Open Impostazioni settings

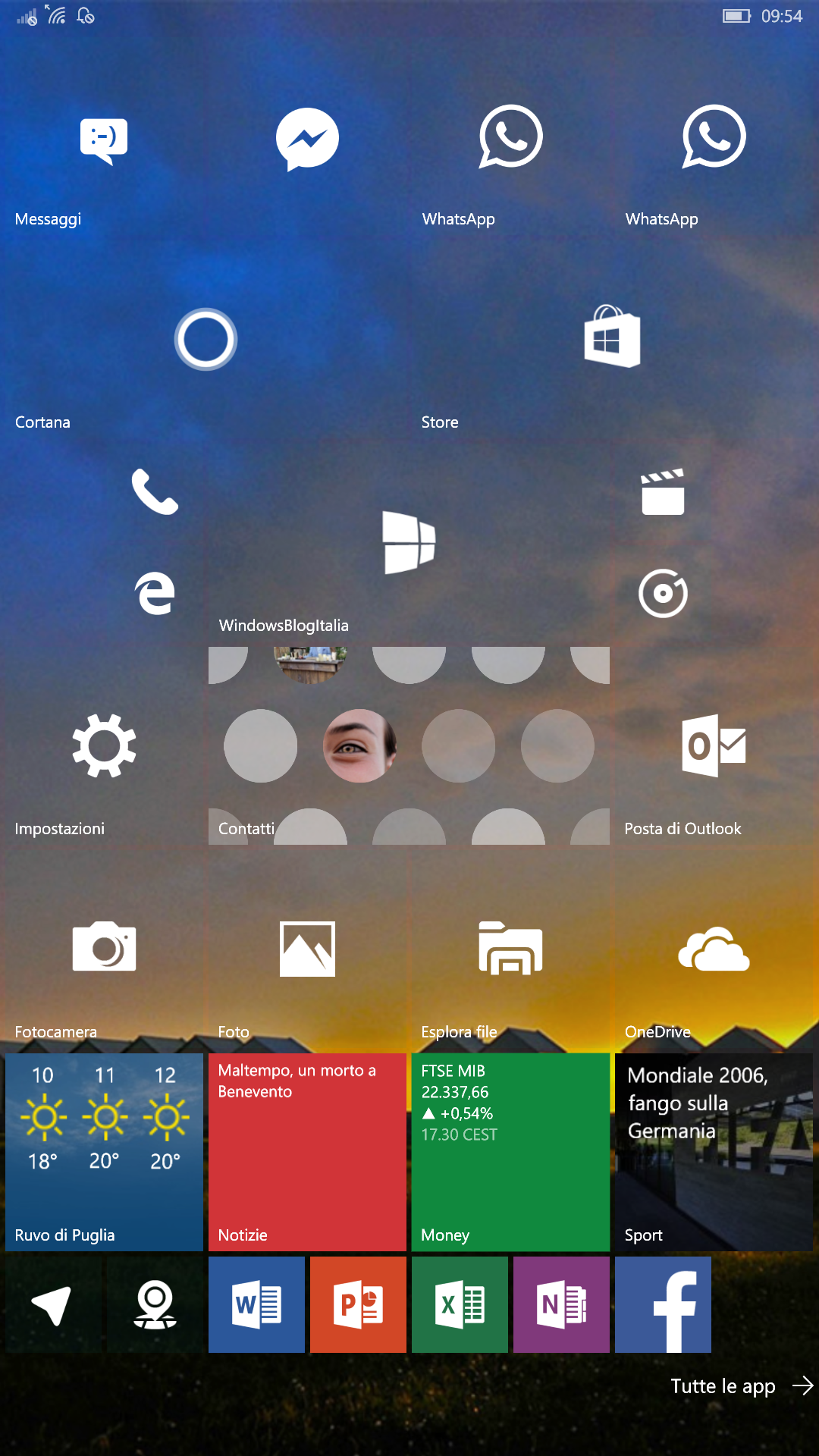click(104, 745)
